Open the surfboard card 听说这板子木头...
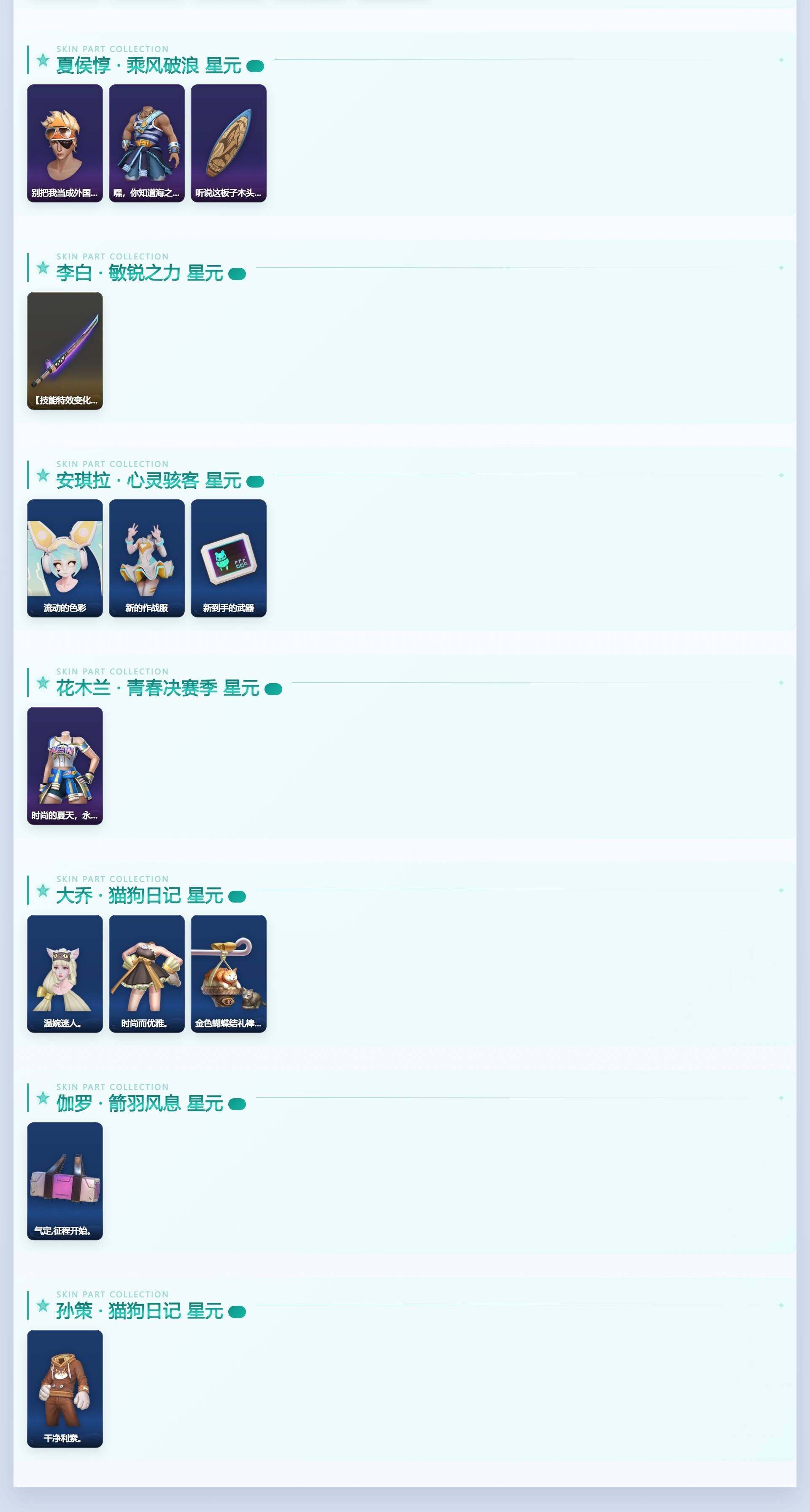Image resolution: width=810 pixels, height=1512 pixels. pos(228,143)
